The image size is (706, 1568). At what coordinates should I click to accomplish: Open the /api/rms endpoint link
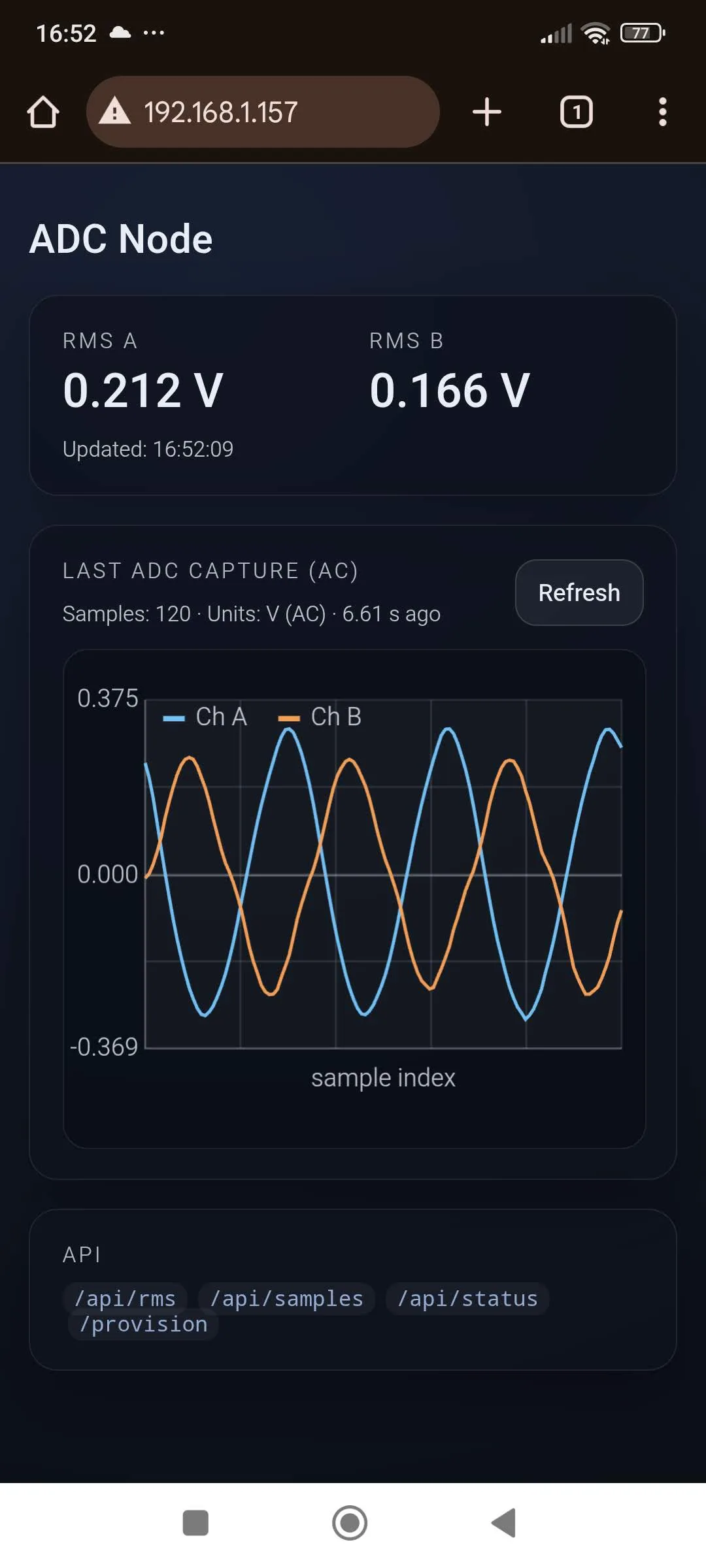[126, 1299]
